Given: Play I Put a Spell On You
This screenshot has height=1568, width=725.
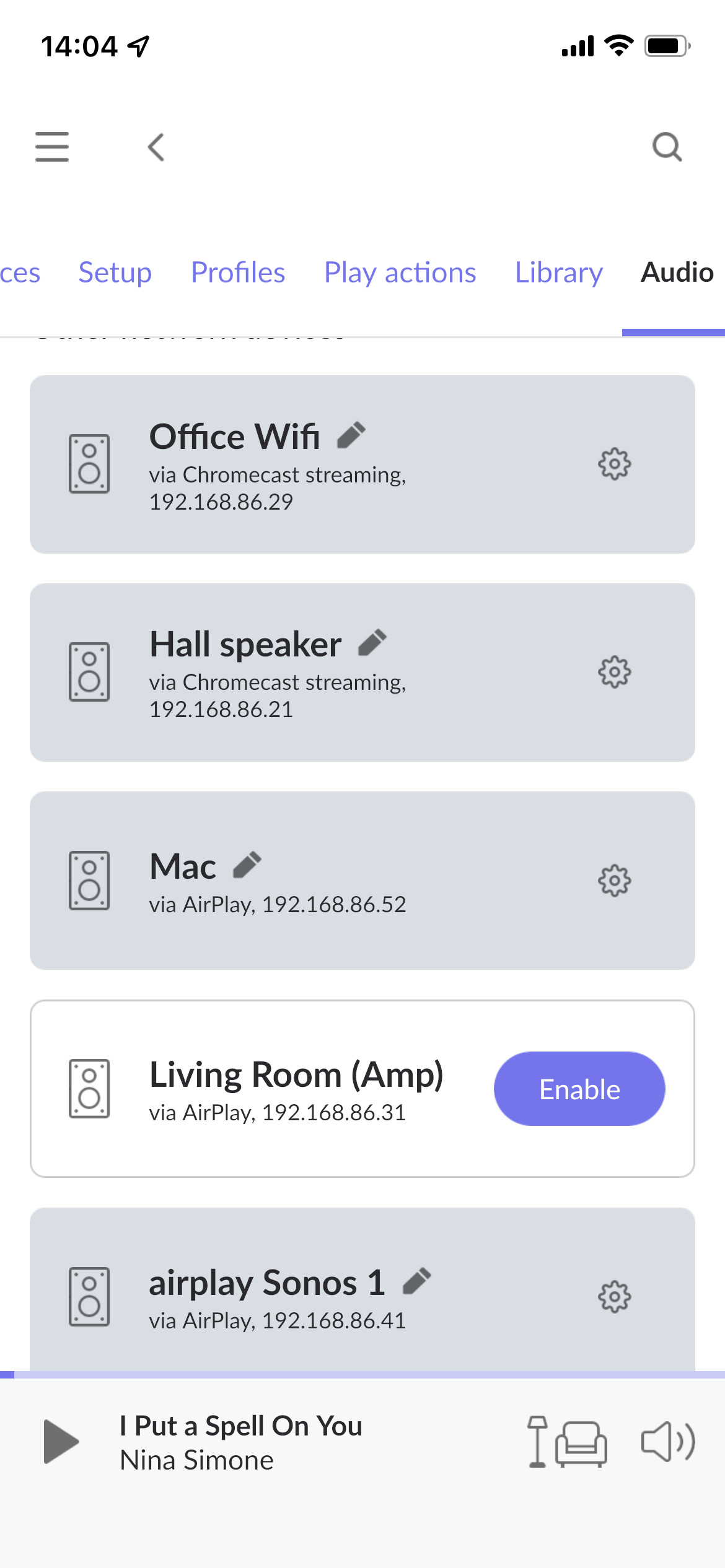Looking at the screenshot, I should [61, 1442].
